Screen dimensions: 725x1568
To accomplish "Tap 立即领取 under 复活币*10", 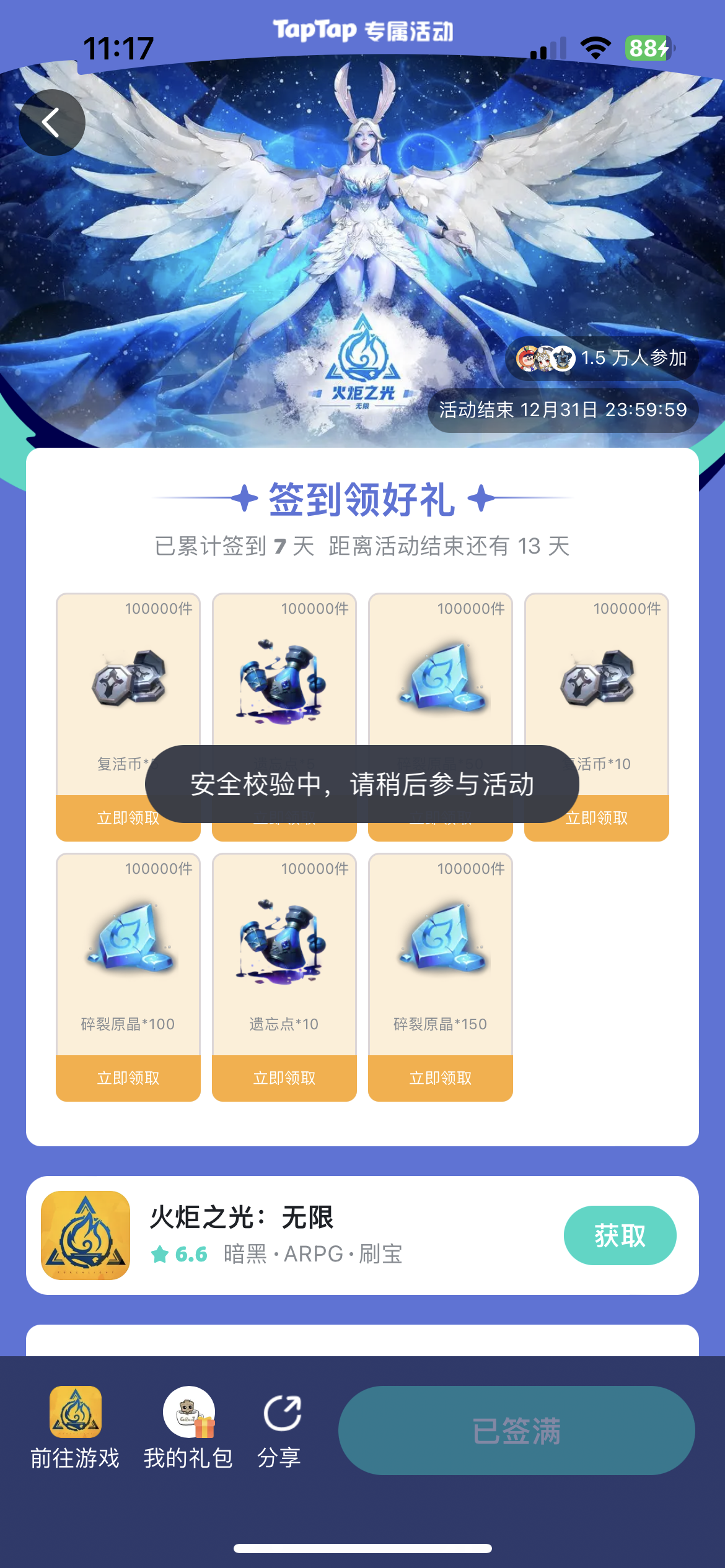I will pyautogui.click(x=596, y=817).
